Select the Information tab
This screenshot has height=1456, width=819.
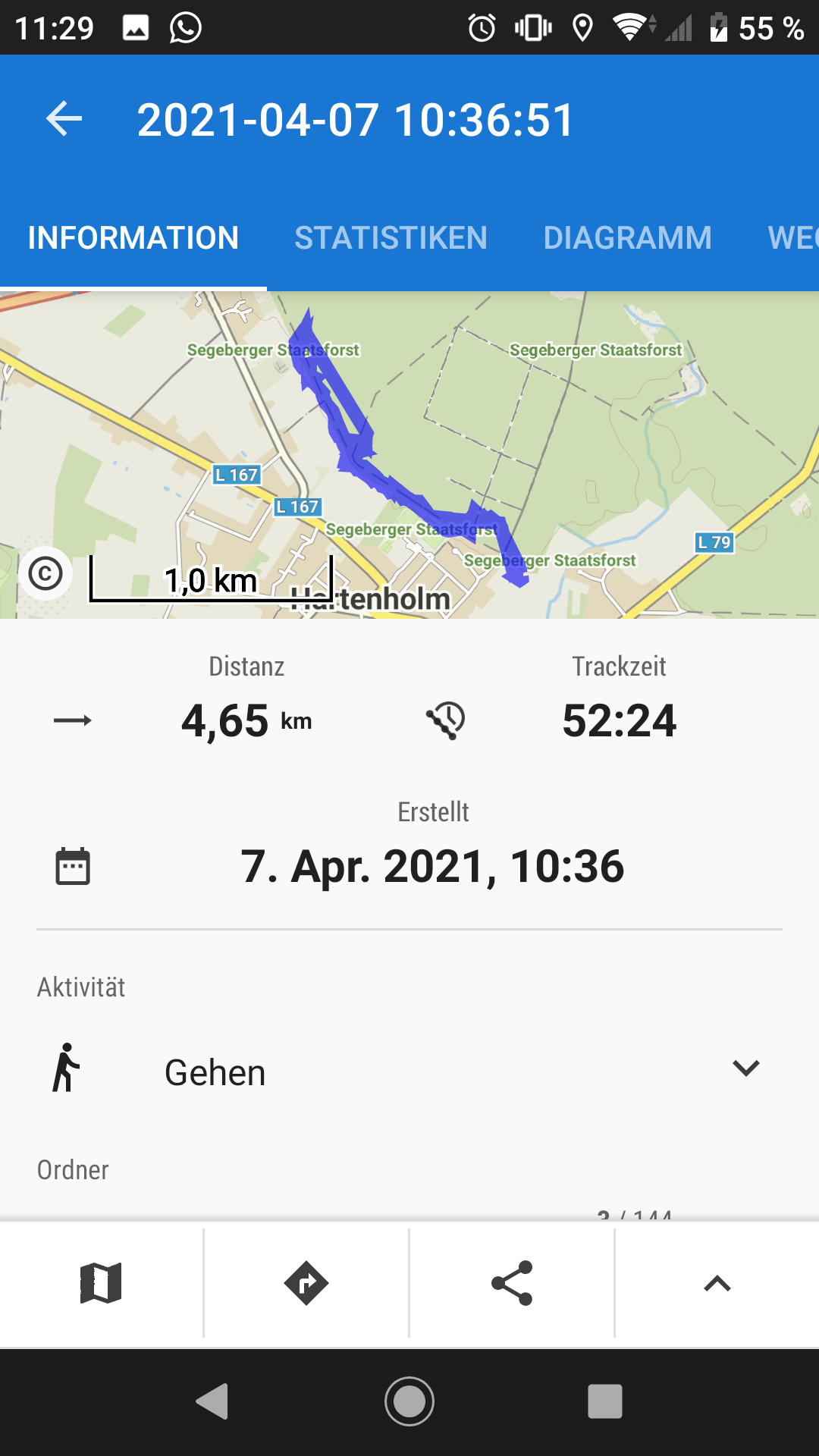pyautogui.click(x=133, y=238)
